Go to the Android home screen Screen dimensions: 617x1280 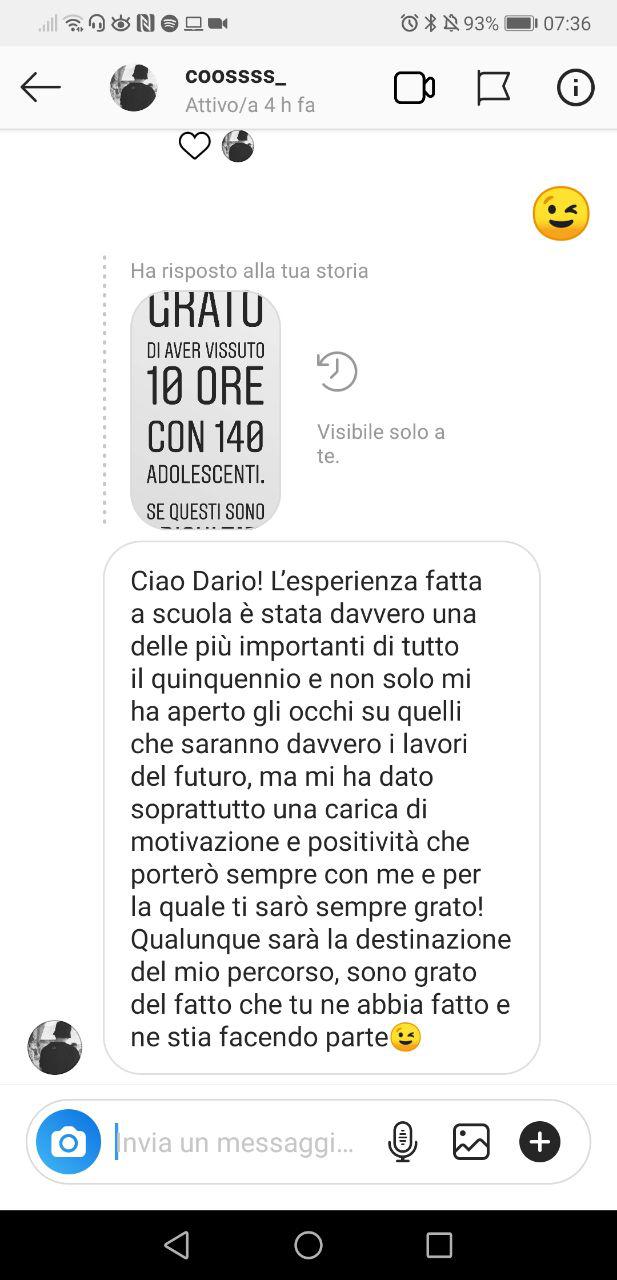click(308, 1244)
